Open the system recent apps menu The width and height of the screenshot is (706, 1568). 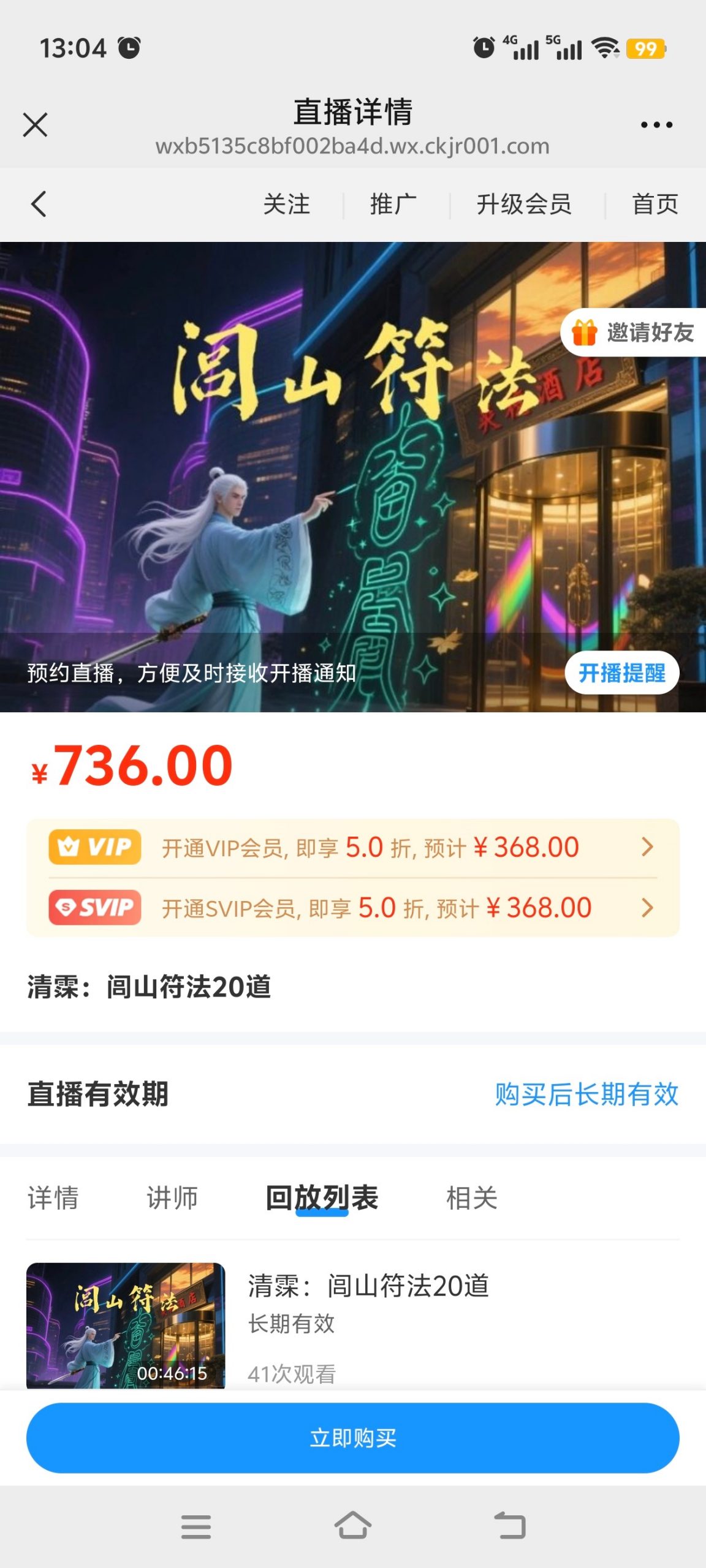click(196, 1526)
